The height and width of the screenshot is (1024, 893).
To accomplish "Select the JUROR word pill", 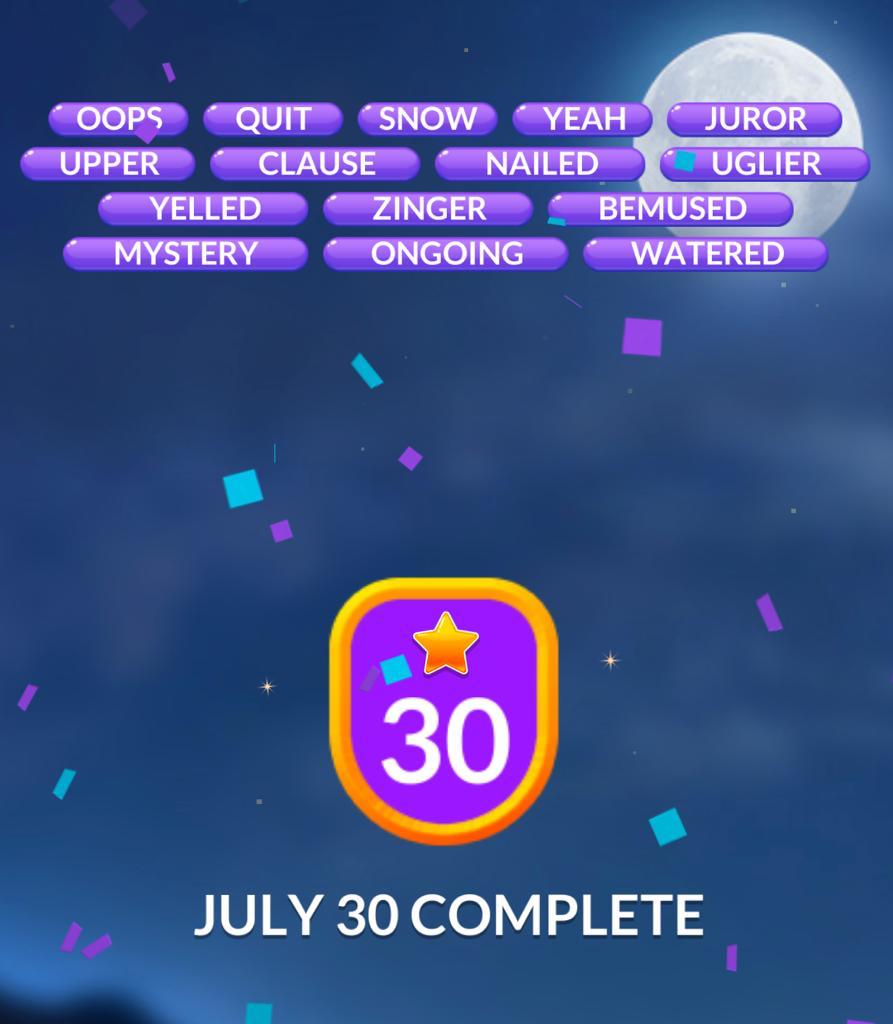I will click(x=754, y=119).
